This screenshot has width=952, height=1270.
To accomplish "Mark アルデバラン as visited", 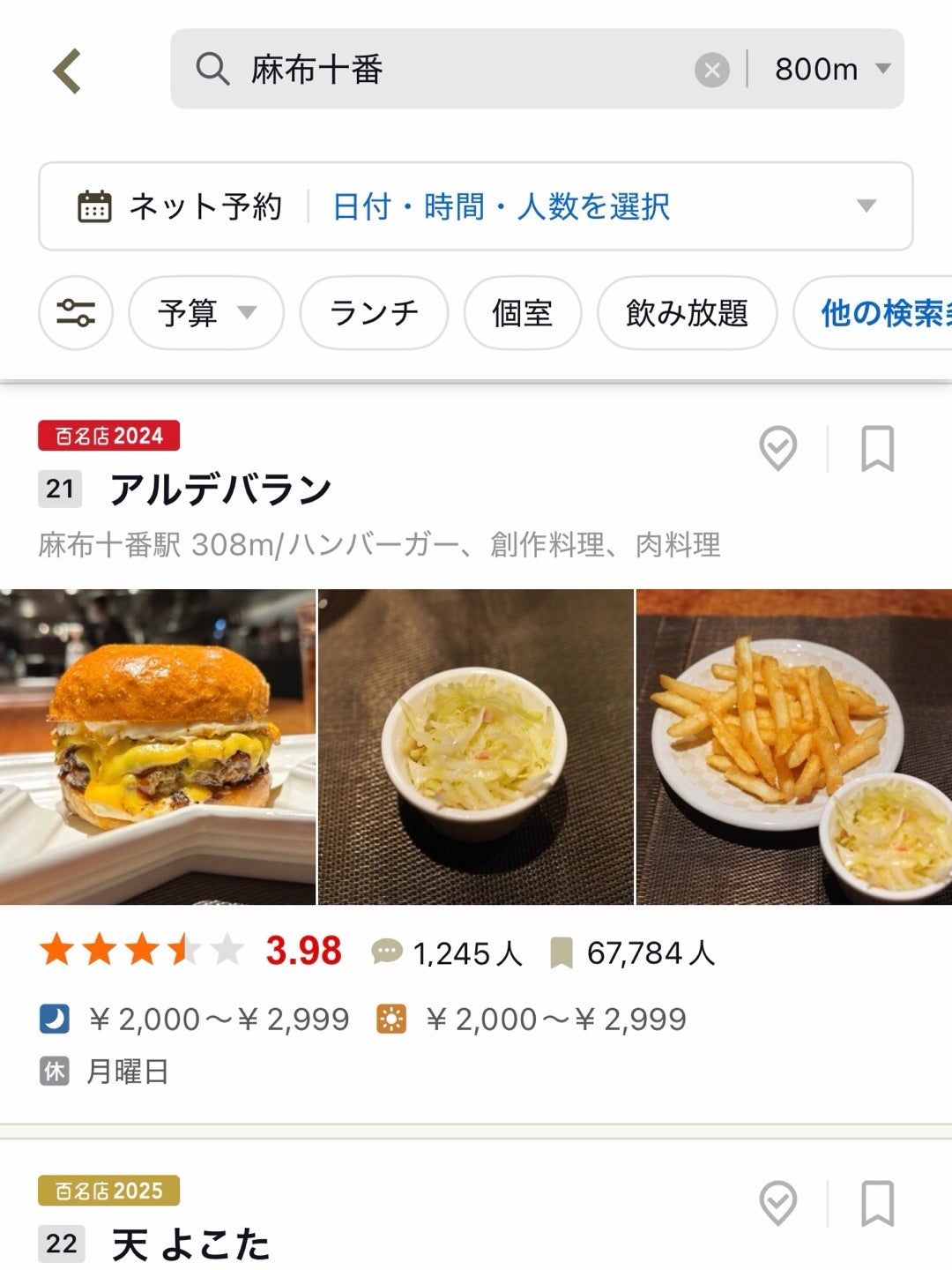I will coord(778,449).
